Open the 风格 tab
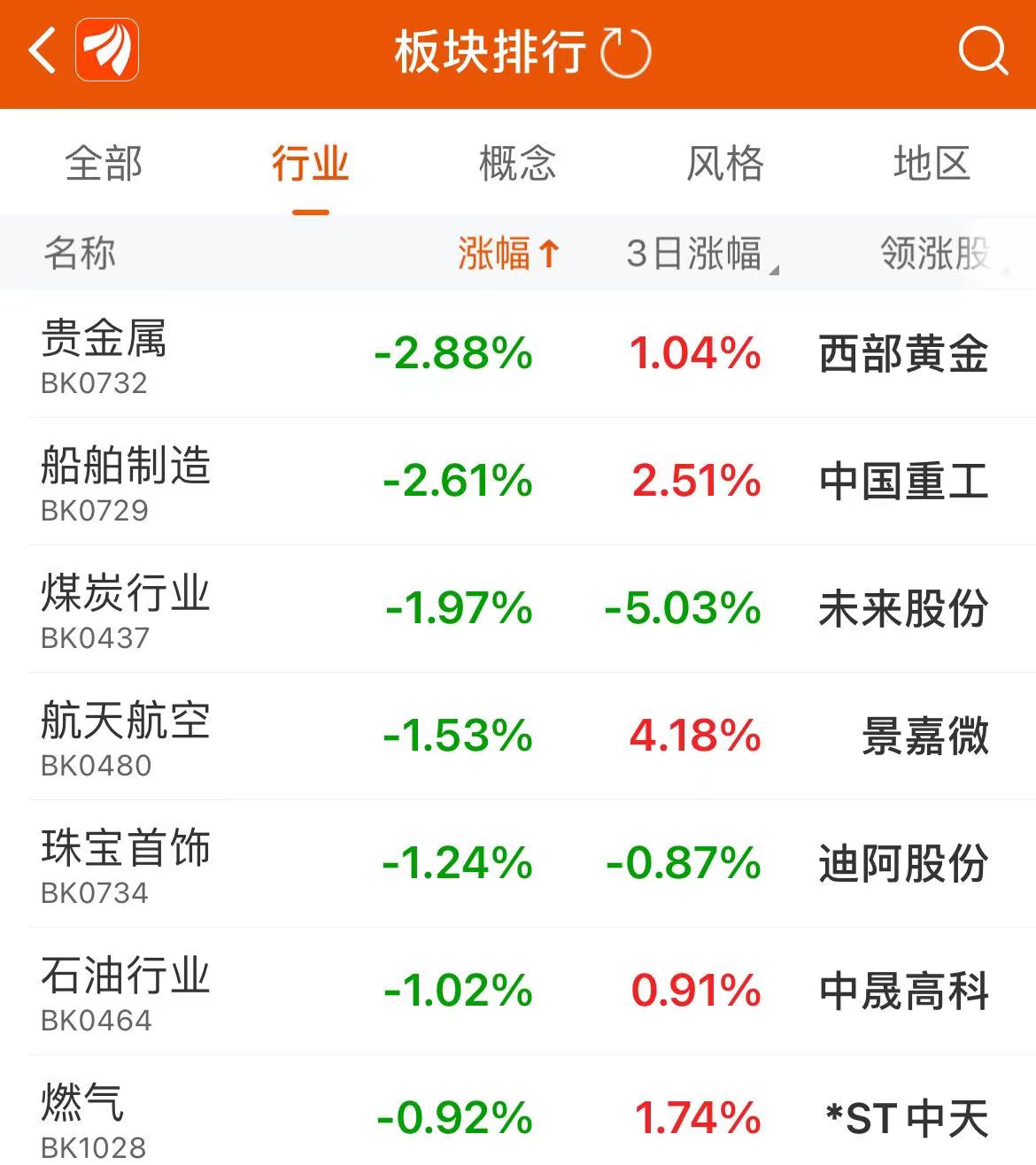The width and height of the screenshot is (1036, 1165). click(x=724, y=165)
